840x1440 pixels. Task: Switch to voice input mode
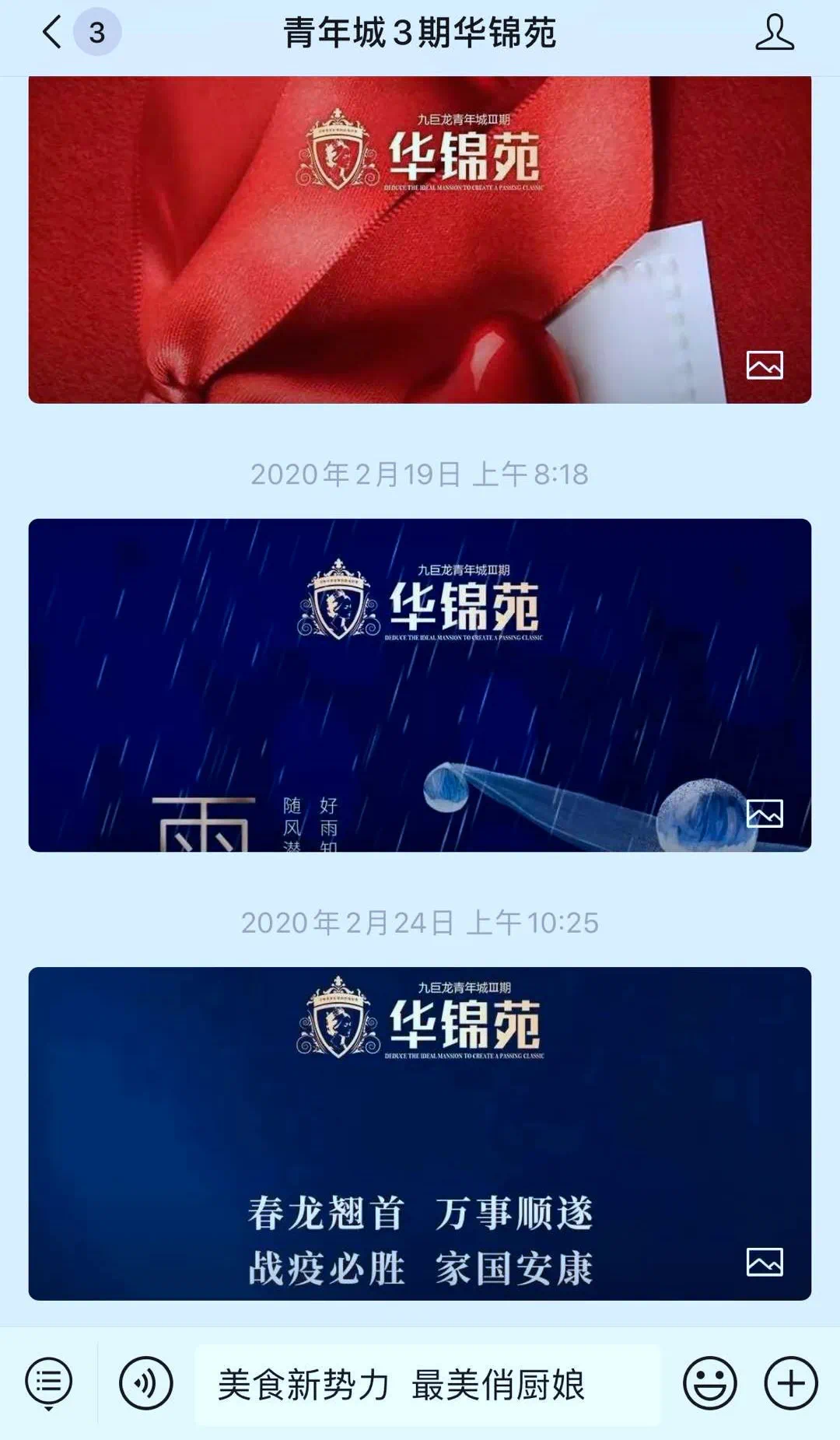[x=145, y=1383]
